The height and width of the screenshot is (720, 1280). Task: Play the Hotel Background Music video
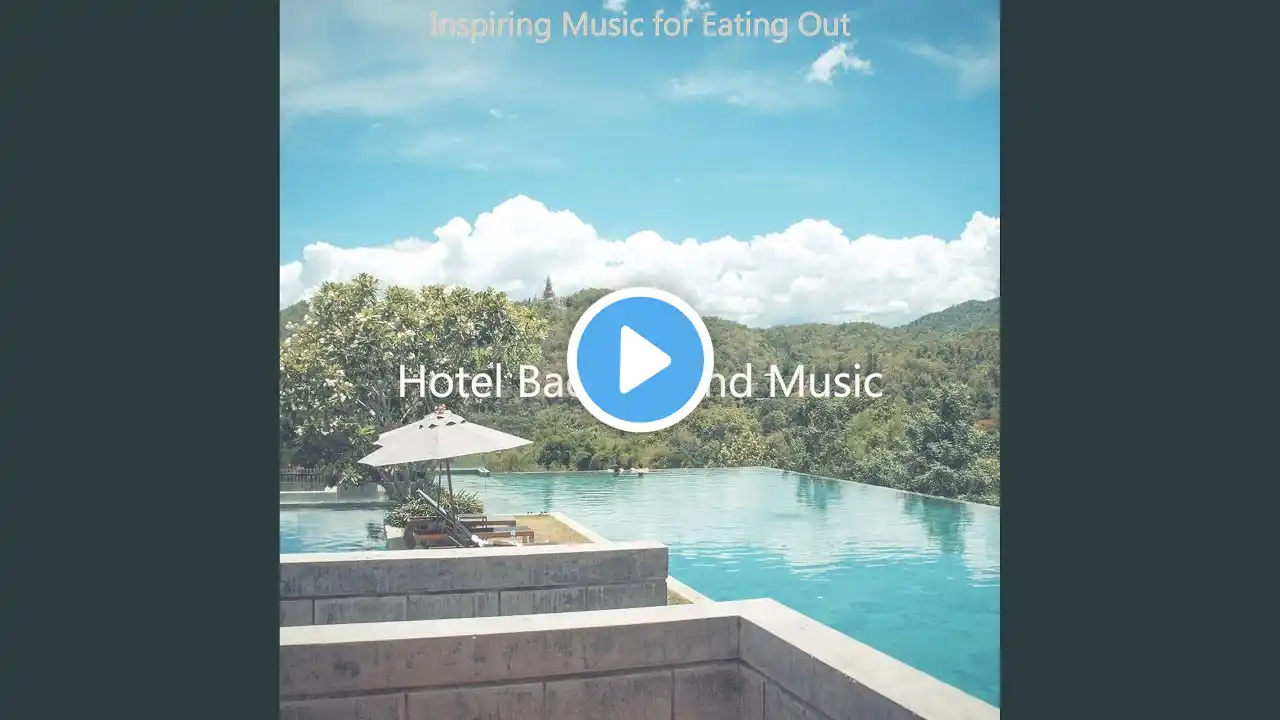[x=640, y=360]
